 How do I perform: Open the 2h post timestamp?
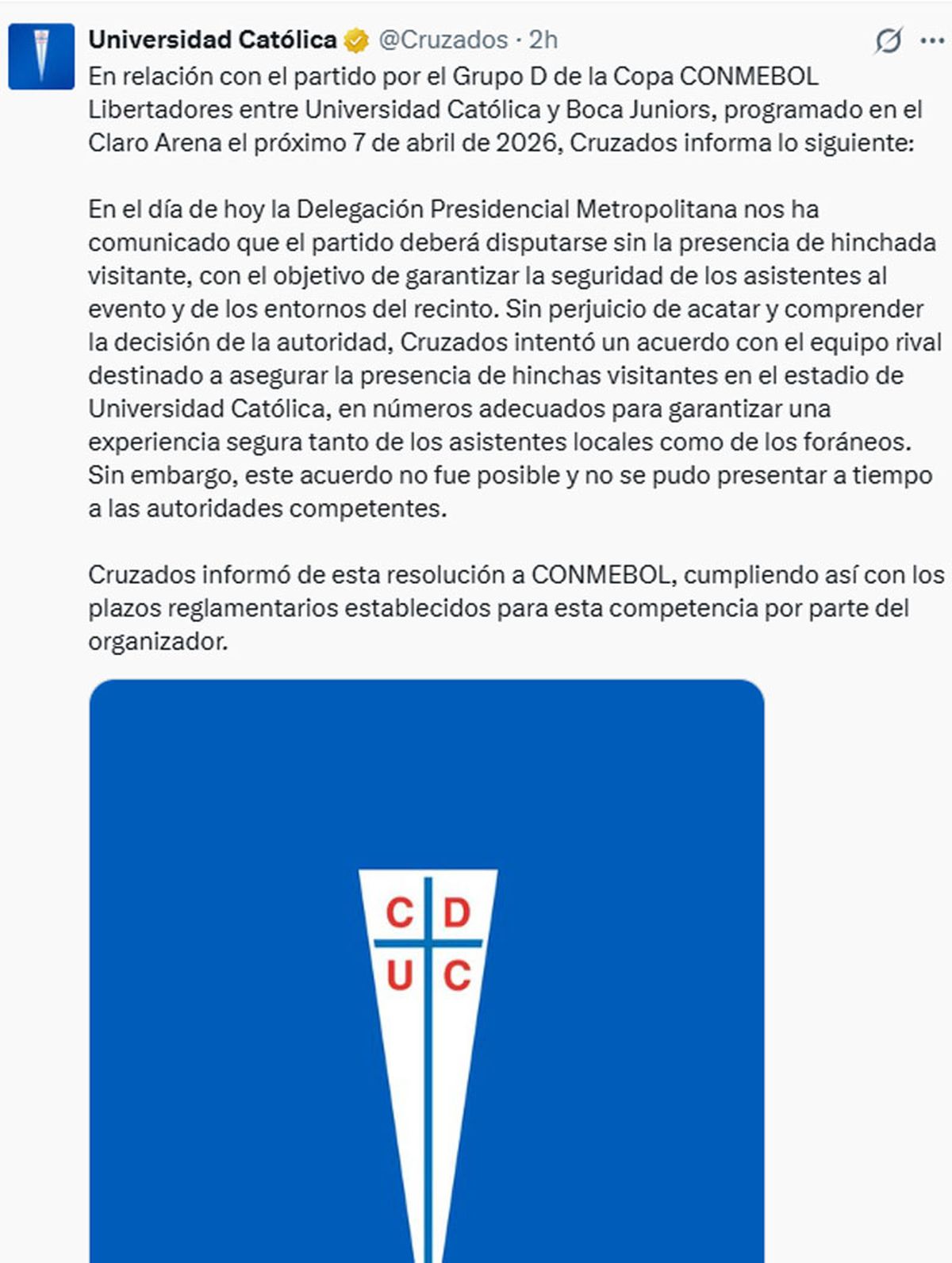tap(543, 40)
